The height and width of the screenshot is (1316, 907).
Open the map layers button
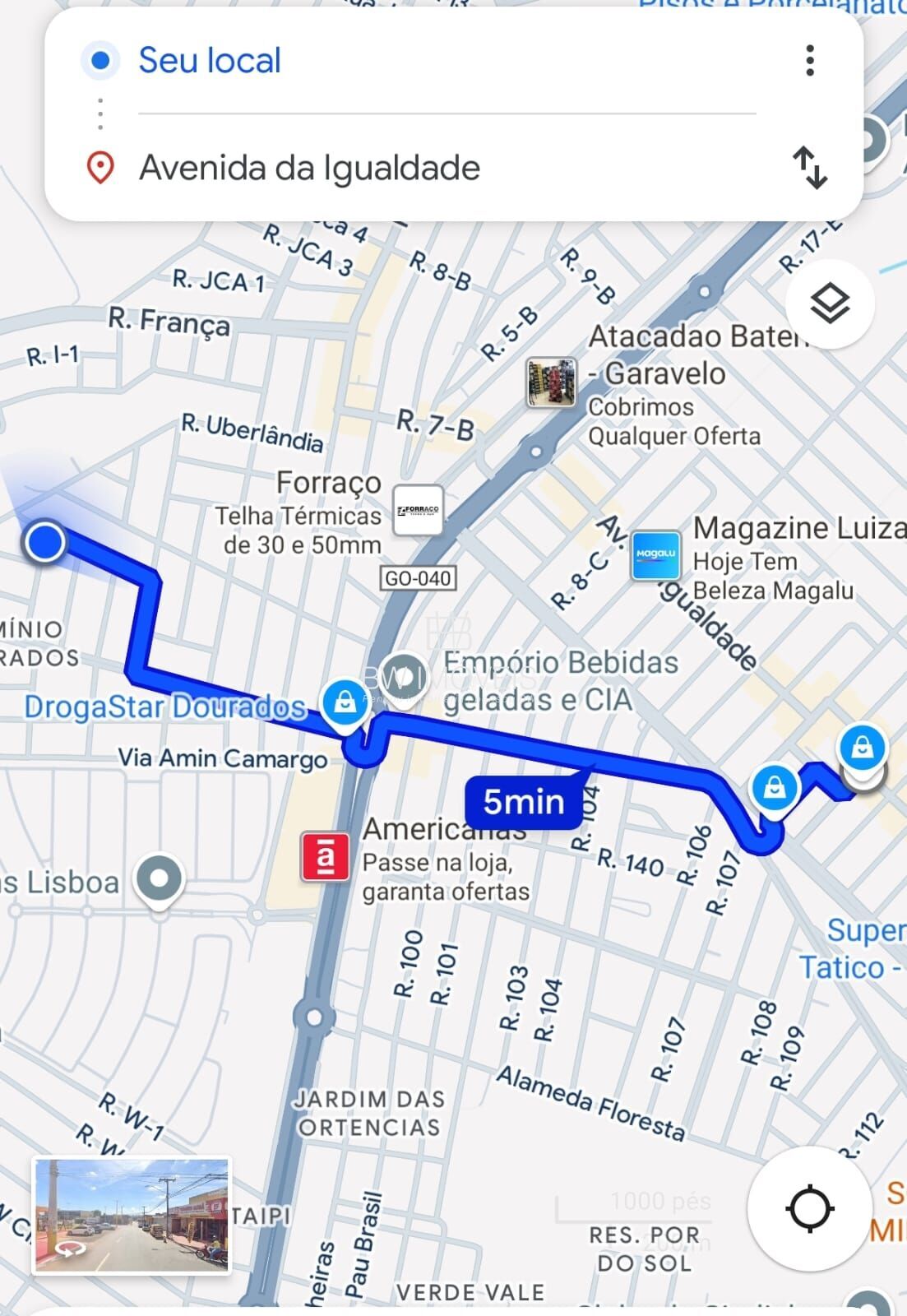tap(829, 304)
